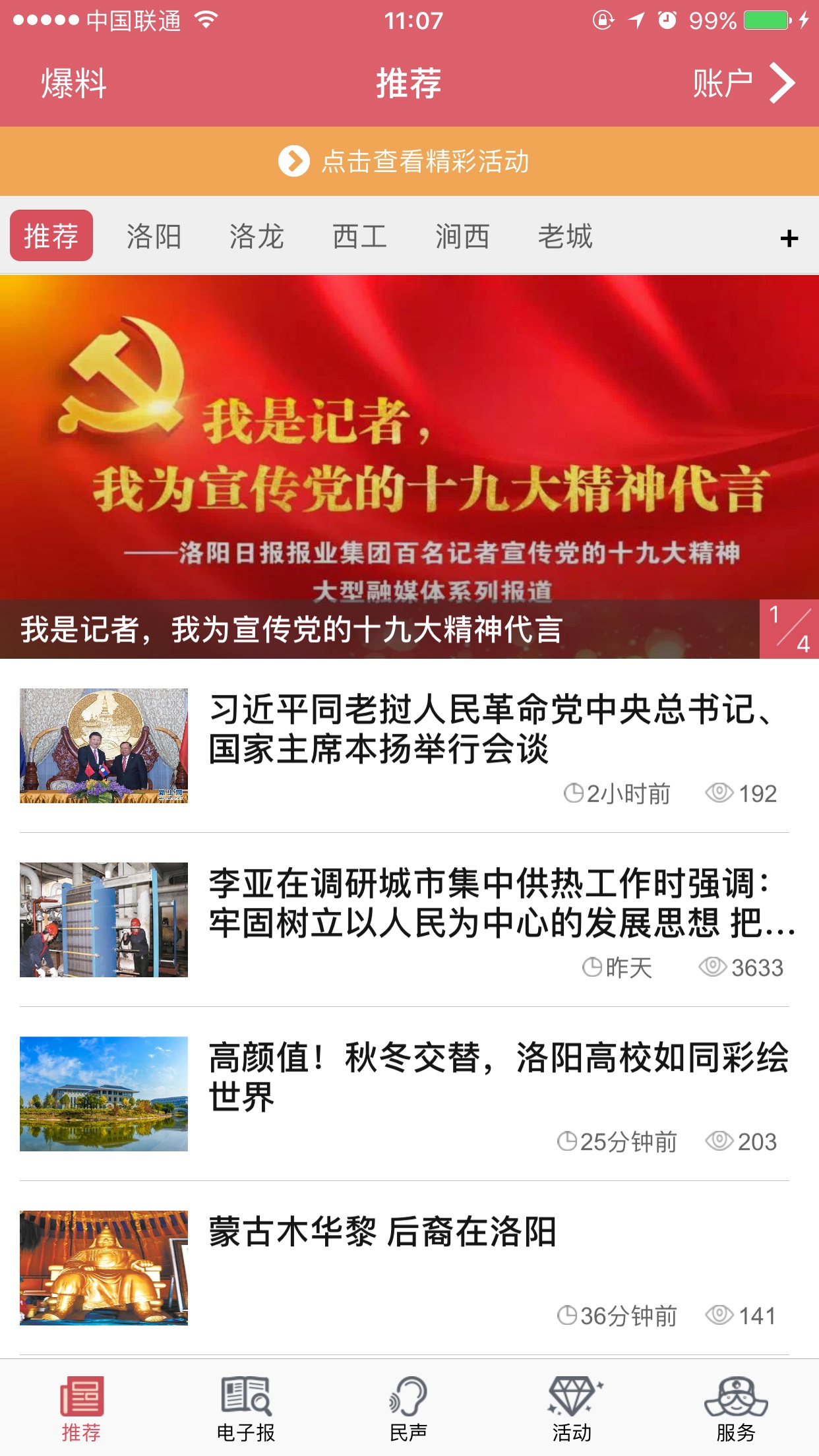Open the 服务 bottom tab

click(736, 1409)
